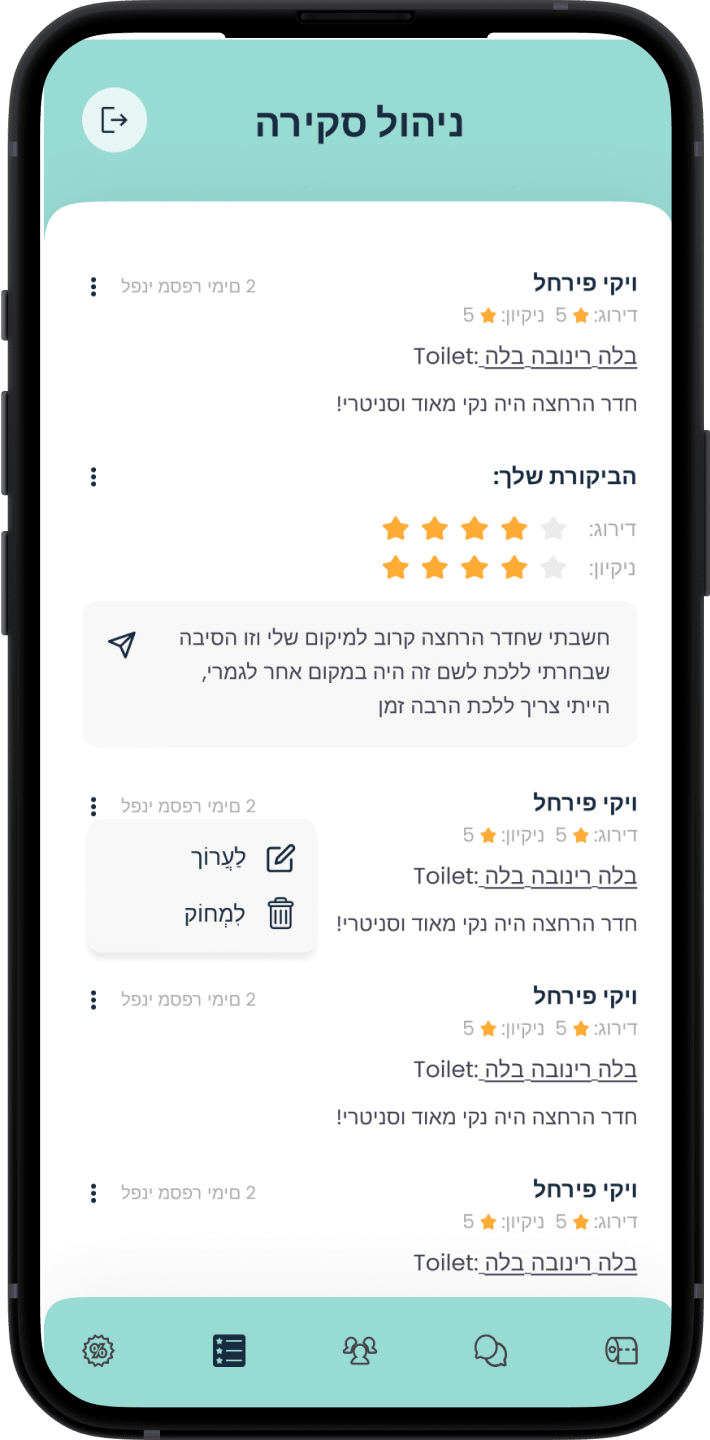Viewport: 710px width, 1440px height.
Task: Set the ניקיון rating to the fifth star
Action: point(553,568)
